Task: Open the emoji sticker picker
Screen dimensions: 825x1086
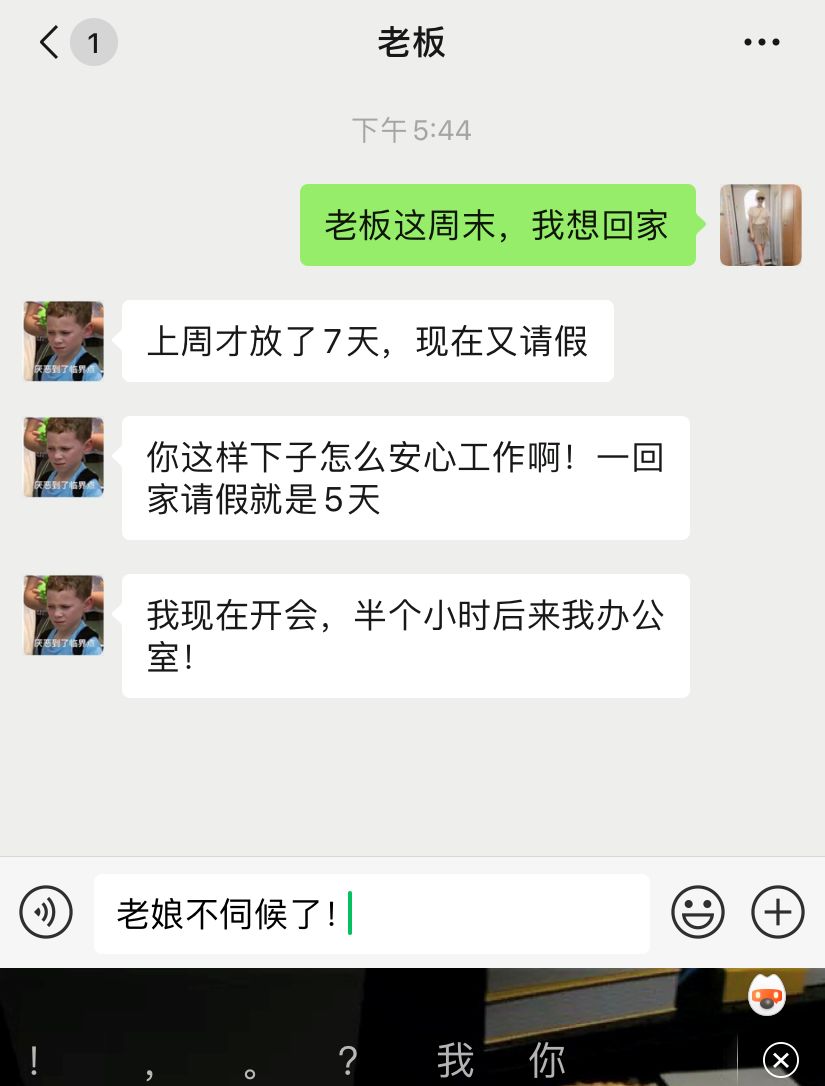Action: click(697, 912)
